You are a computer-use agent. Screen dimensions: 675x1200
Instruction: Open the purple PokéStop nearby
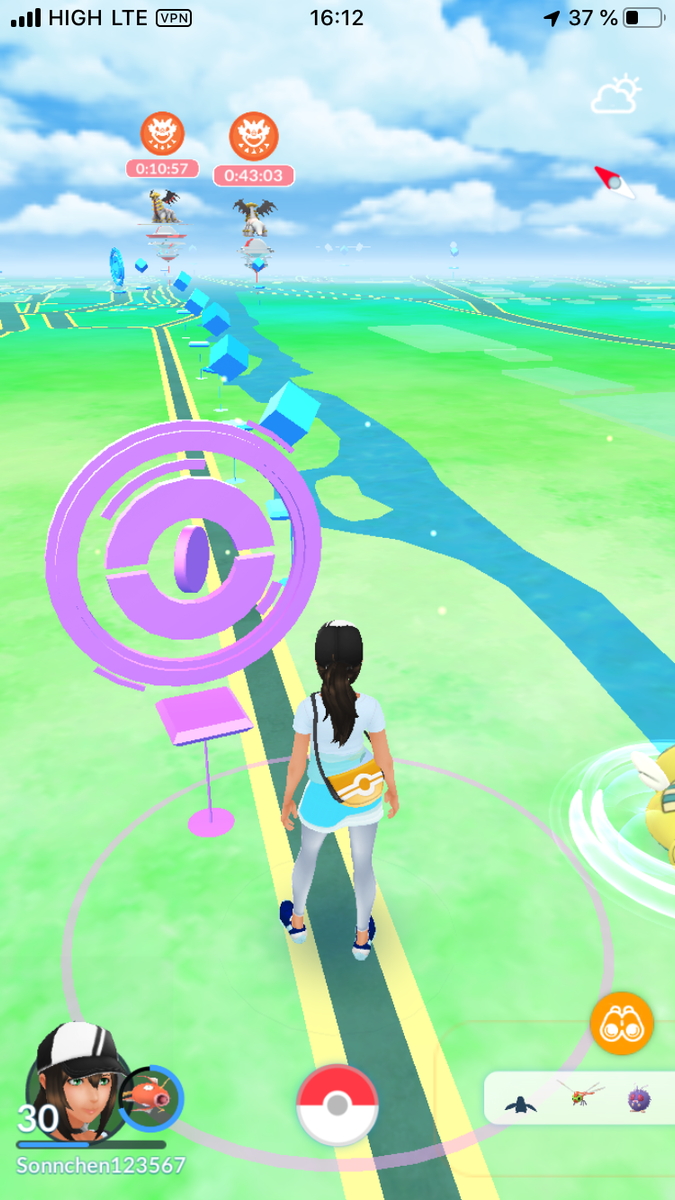click(185, 550)
